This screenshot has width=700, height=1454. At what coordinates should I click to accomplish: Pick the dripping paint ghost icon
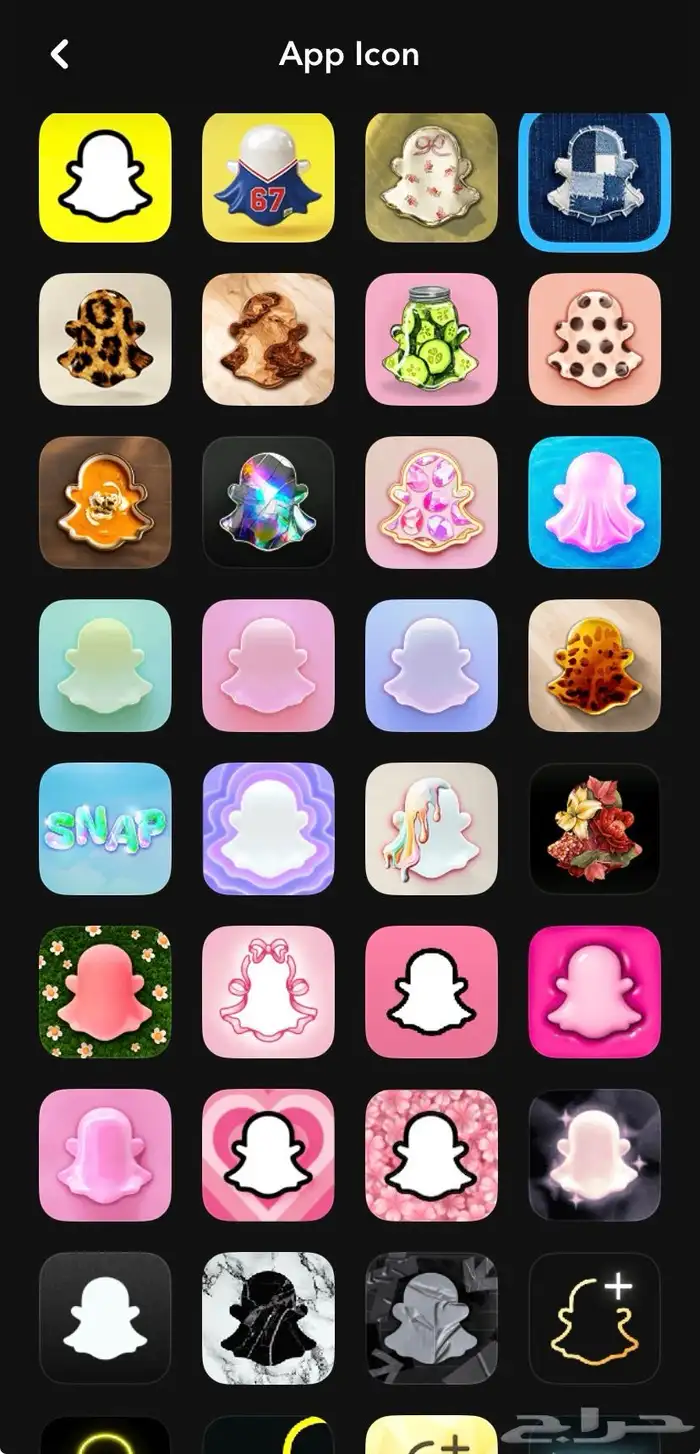coord(431,828)
